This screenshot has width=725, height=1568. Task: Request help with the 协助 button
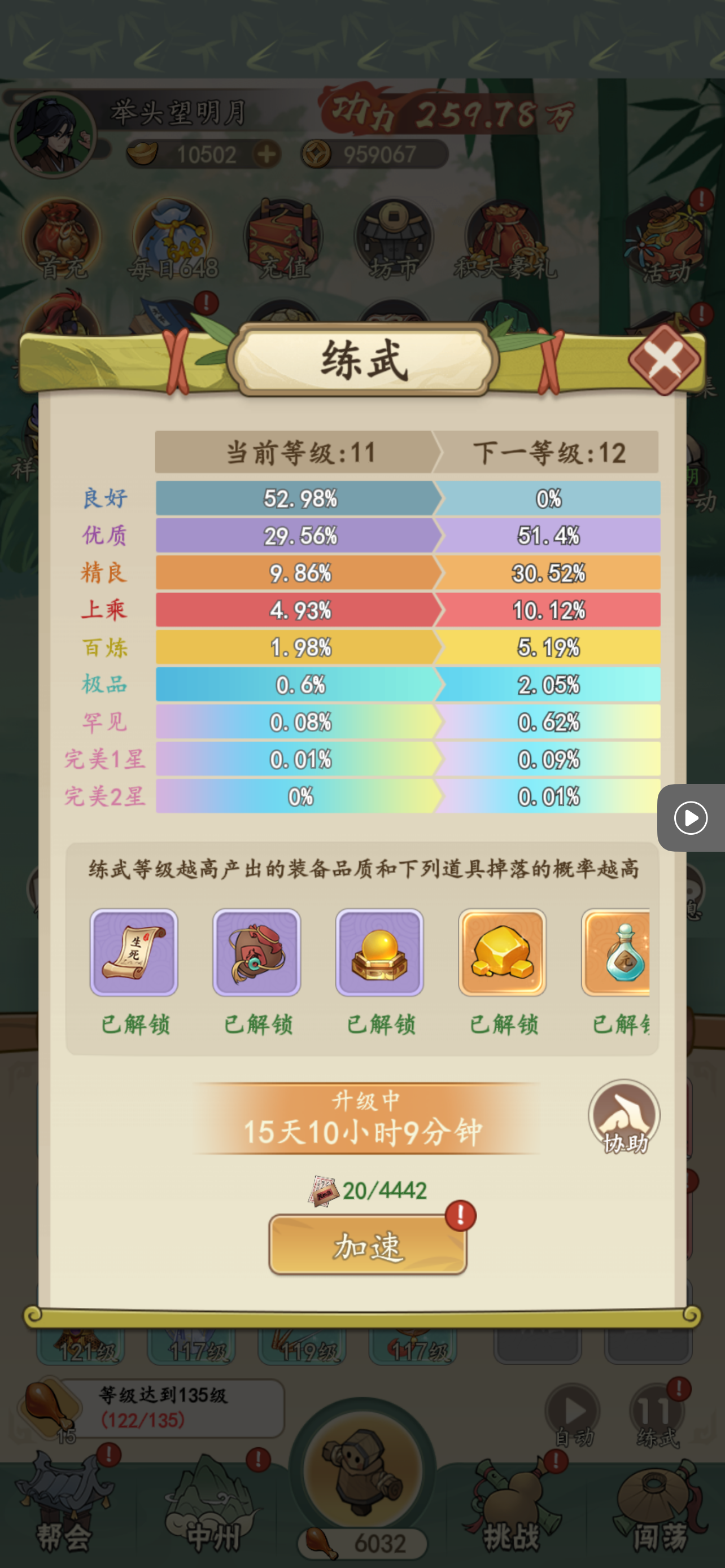tap(624, 1118)
